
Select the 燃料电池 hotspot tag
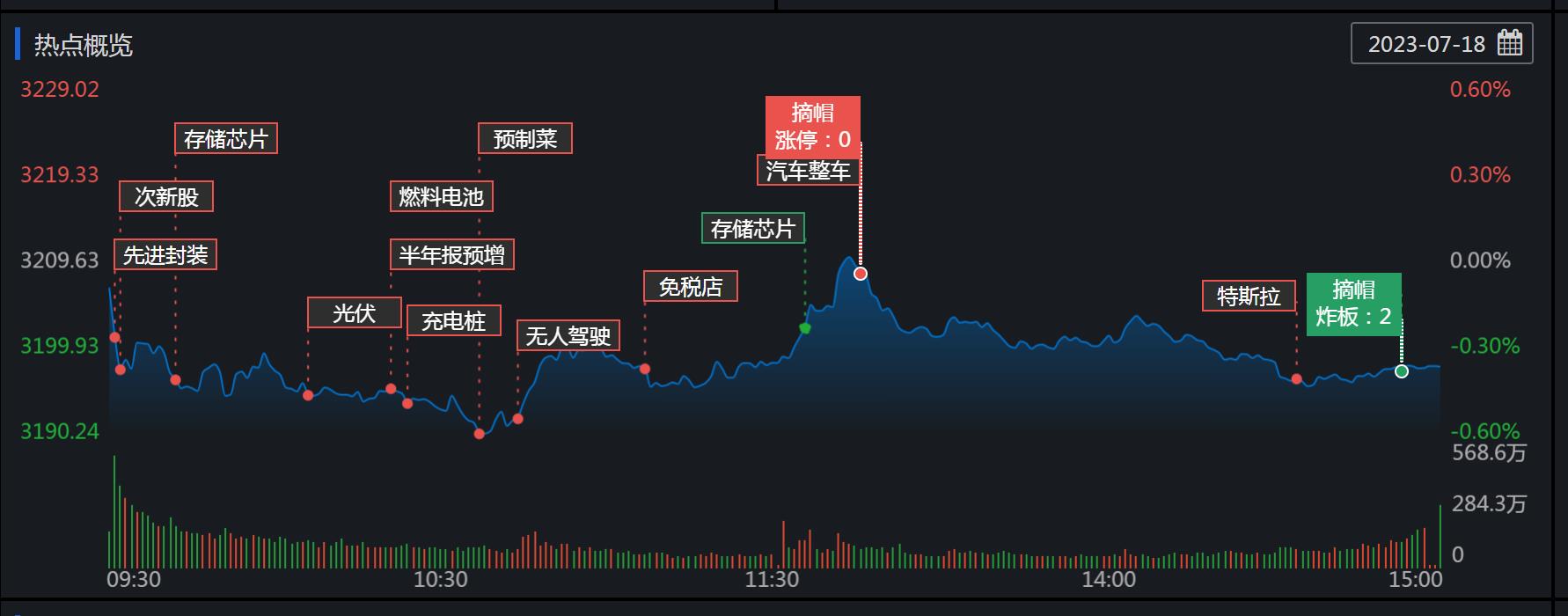[441, 197]
